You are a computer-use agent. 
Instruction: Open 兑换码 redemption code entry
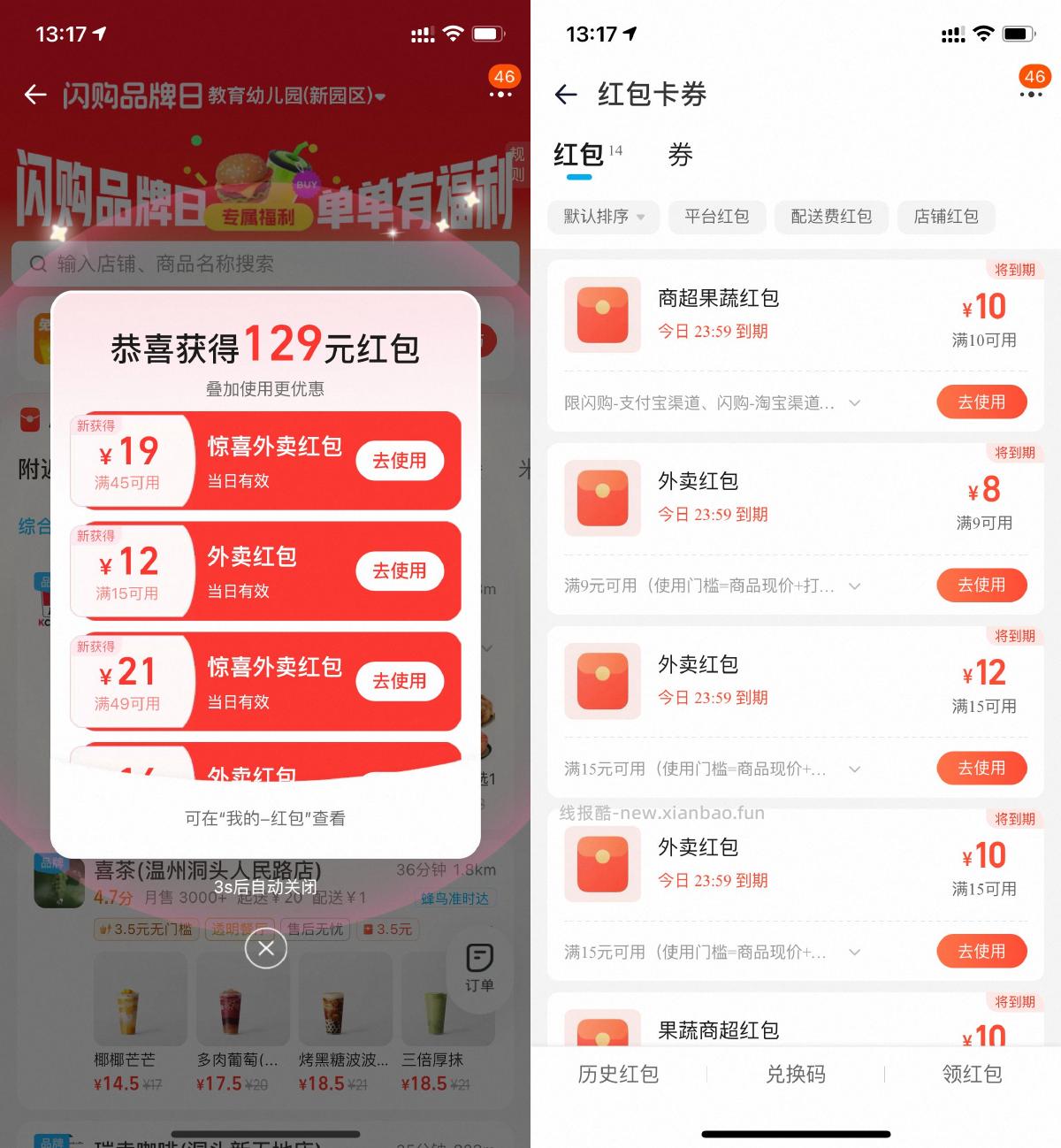795,1074
